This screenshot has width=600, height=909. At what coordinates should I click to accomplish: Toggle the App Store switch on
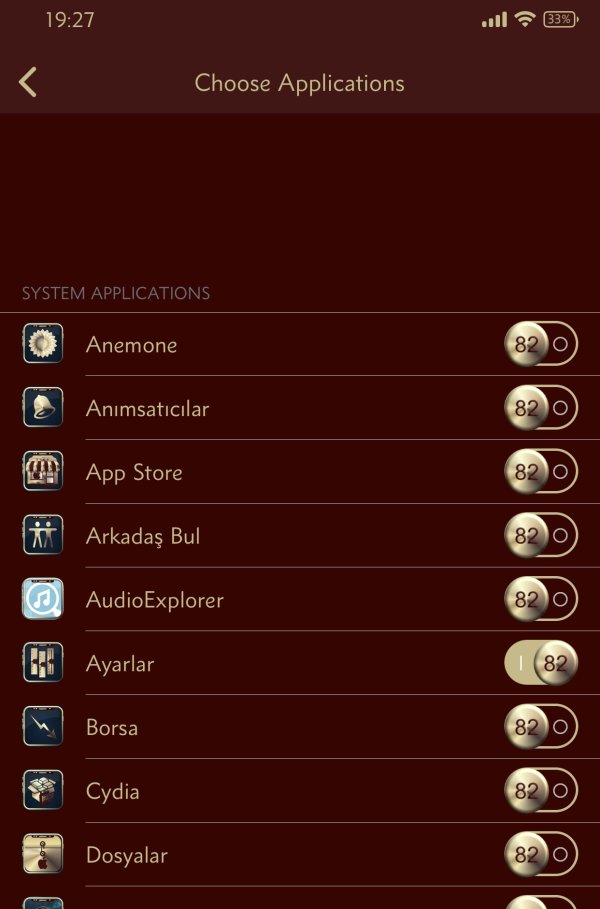click(540, 472)
